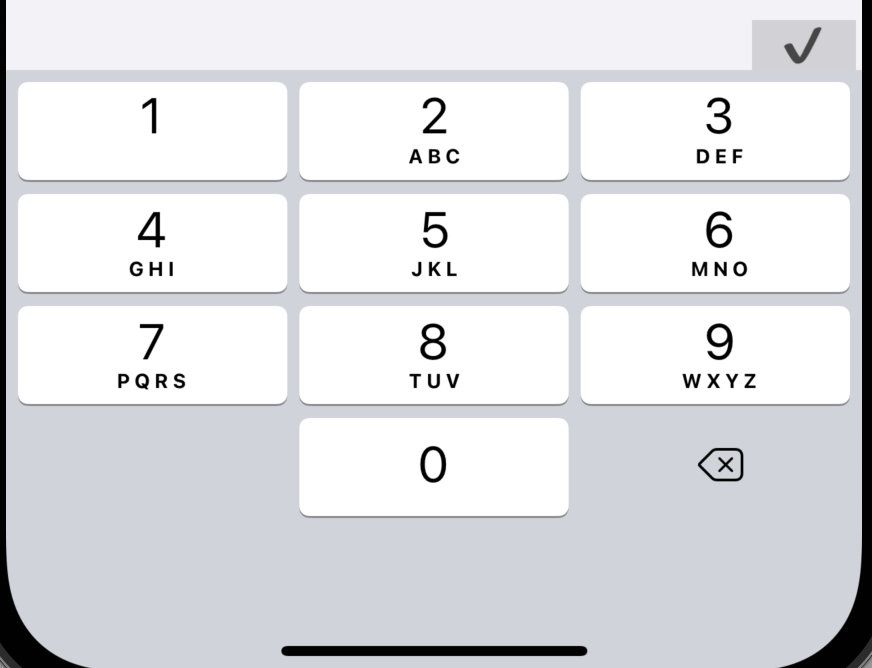Tap the 9 WXYZ key

[715, 355]
